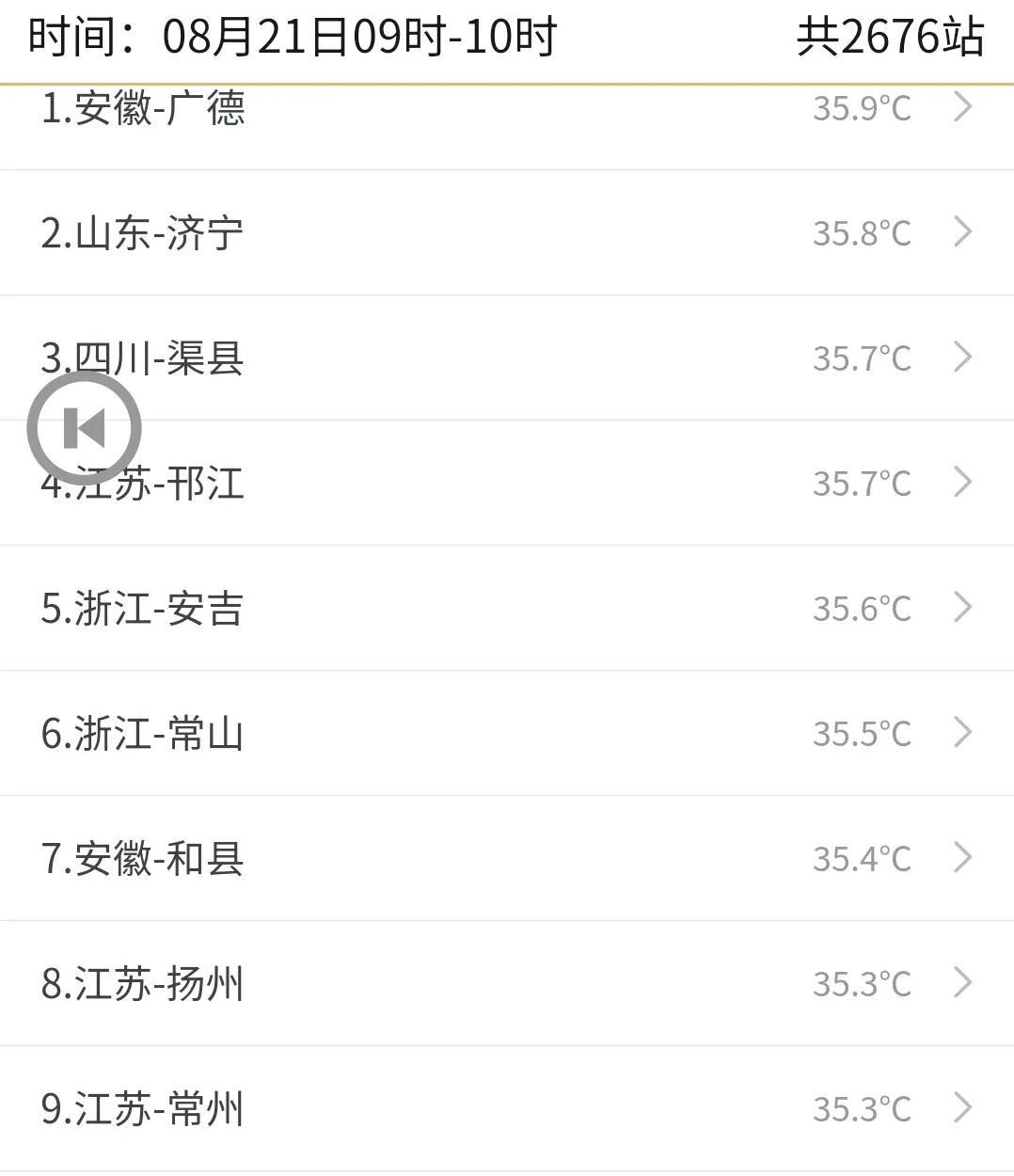Tap the floating skip-back button

(x=85, y=428)
